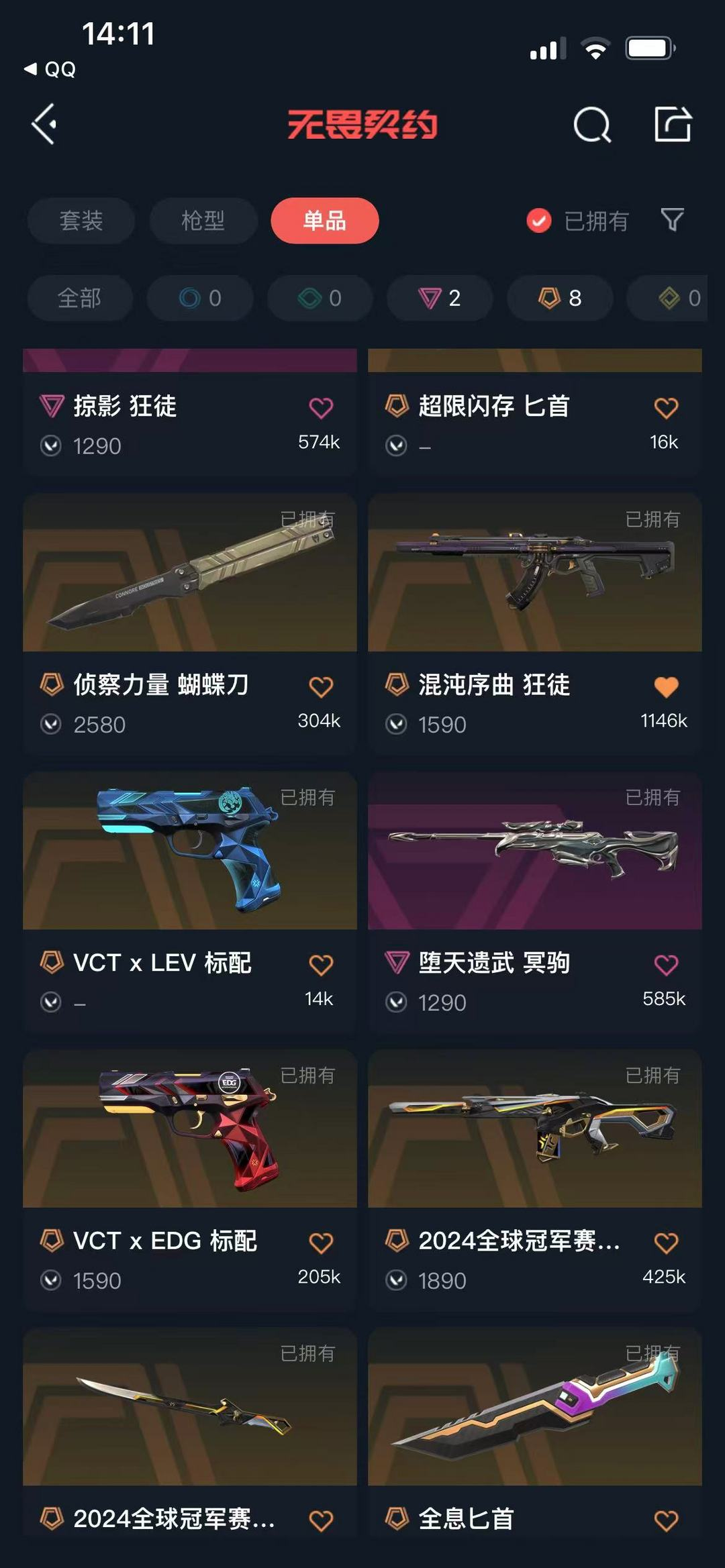
Task: Like the 堕天遗武 冥驹 skin
Action: pyautogui.click(x=666, y=965)
